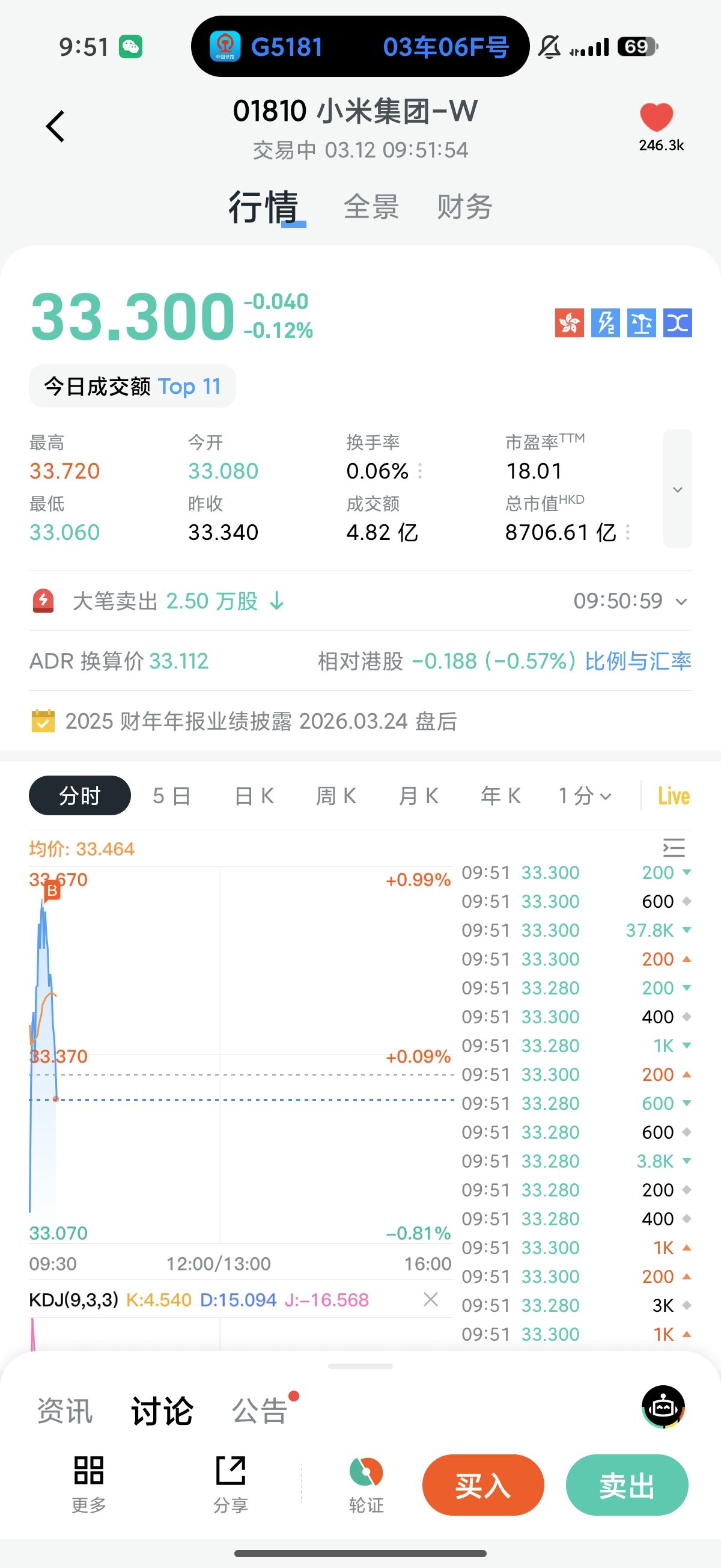721x1568 pixels.
Task: Switch to the 全景 tab
Action: pyautogui.click(x=371, y=207)
